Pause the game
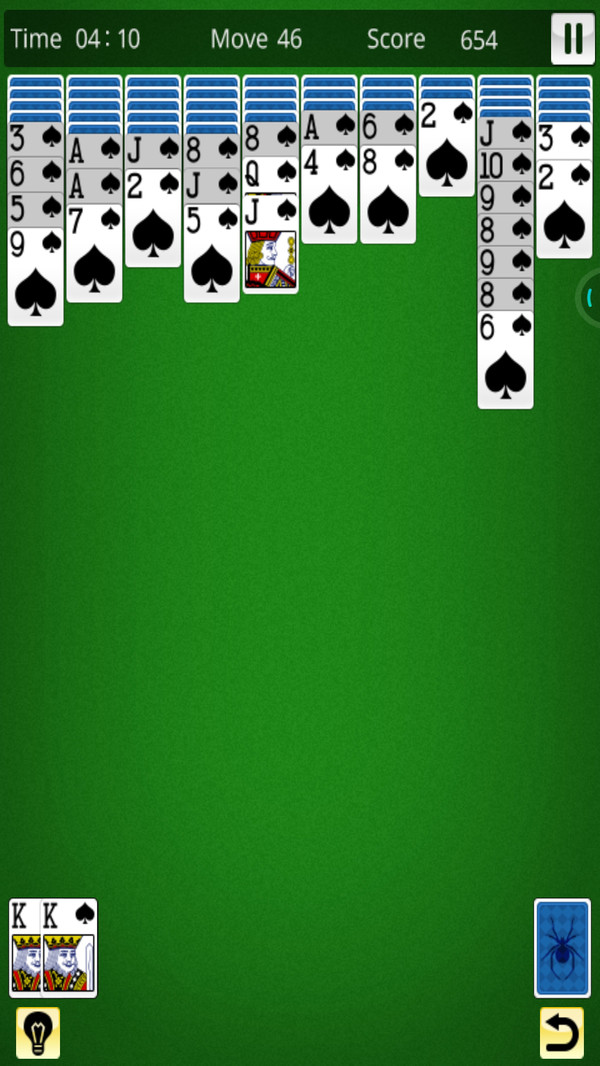 (572, 39)
